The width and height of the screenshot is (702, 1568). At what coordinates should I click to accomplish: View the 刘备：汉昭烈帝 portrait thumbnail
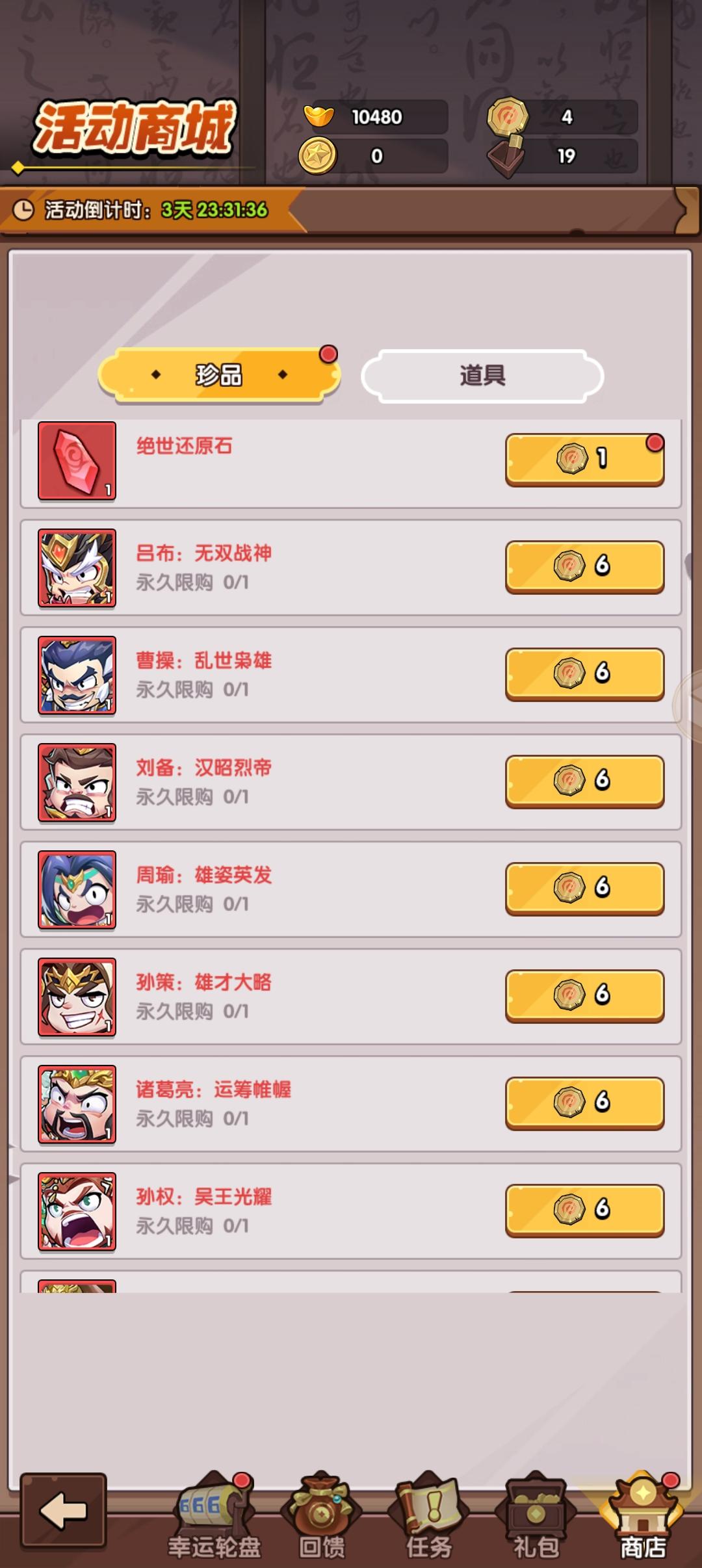tap(76, 783)
